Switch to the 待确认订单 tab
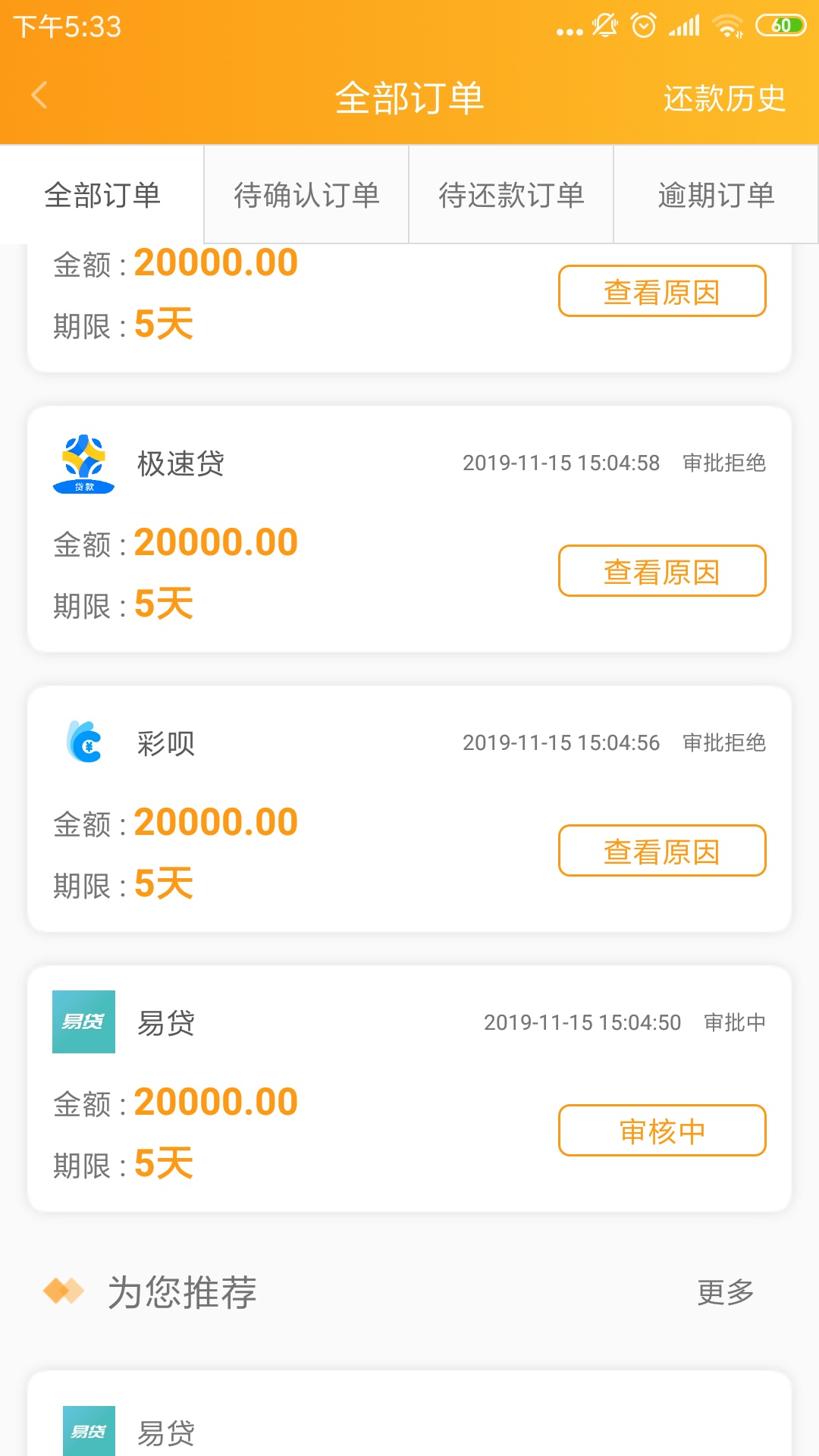 click(306, 195)
